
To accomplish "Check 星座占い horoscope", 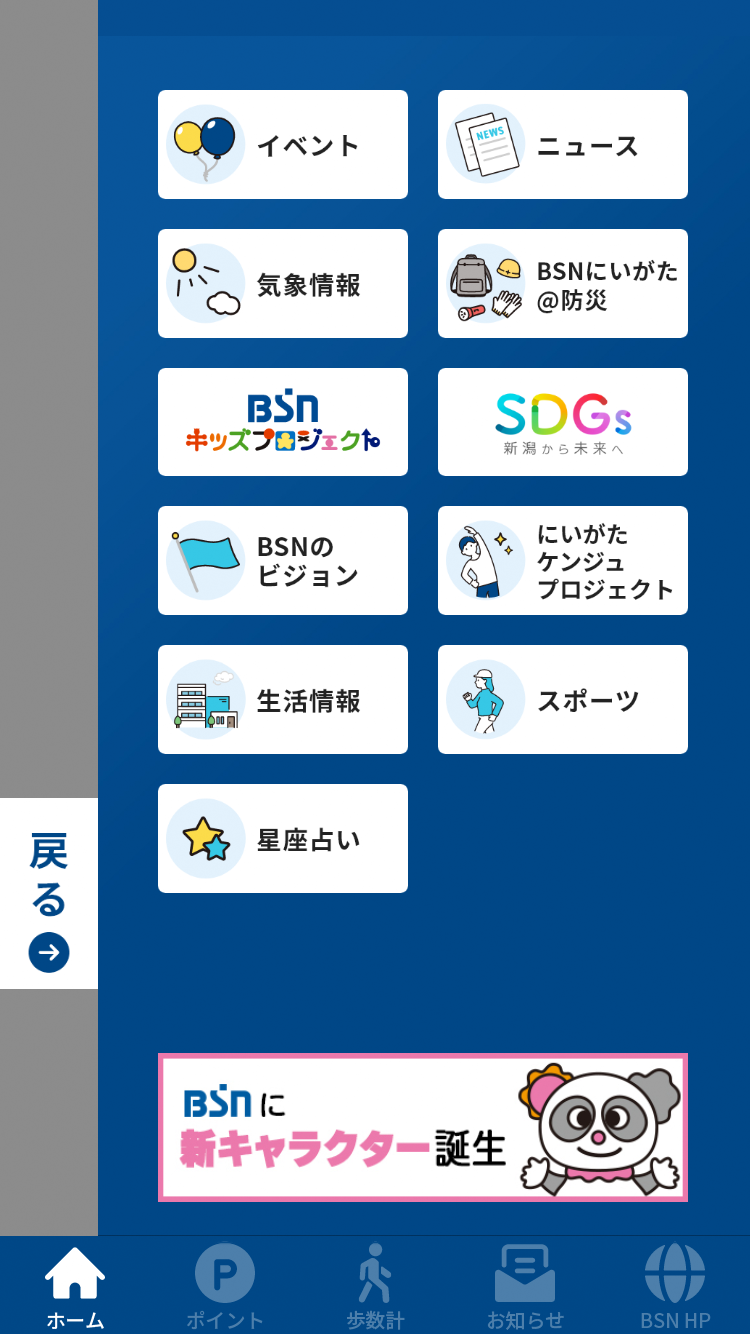I will [x=283, y=839].
